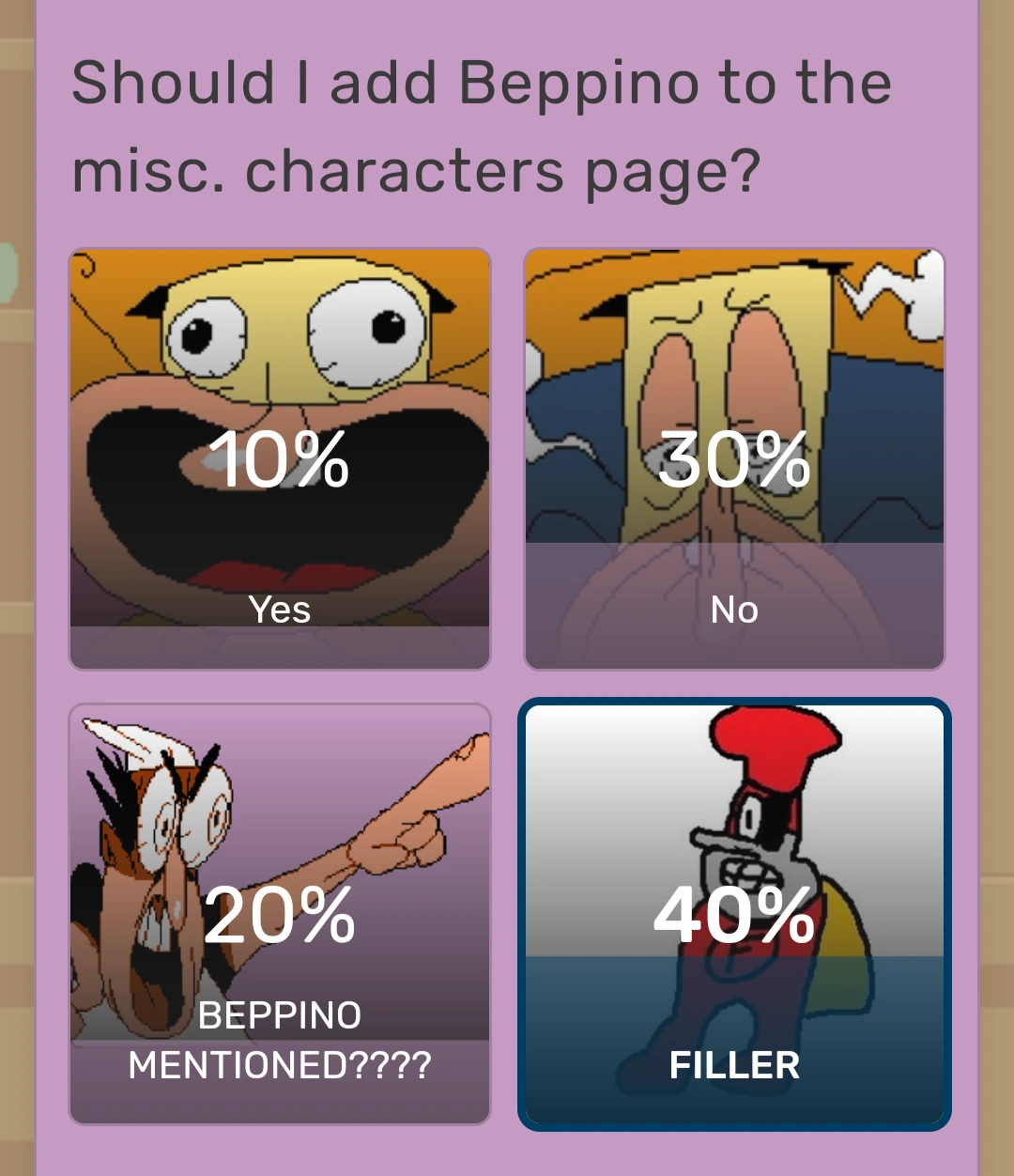The image size is (1014, 1176).
Task: Select the "BEPPINO MENTIONED????" answer
Action: click(x=279, y=911)
